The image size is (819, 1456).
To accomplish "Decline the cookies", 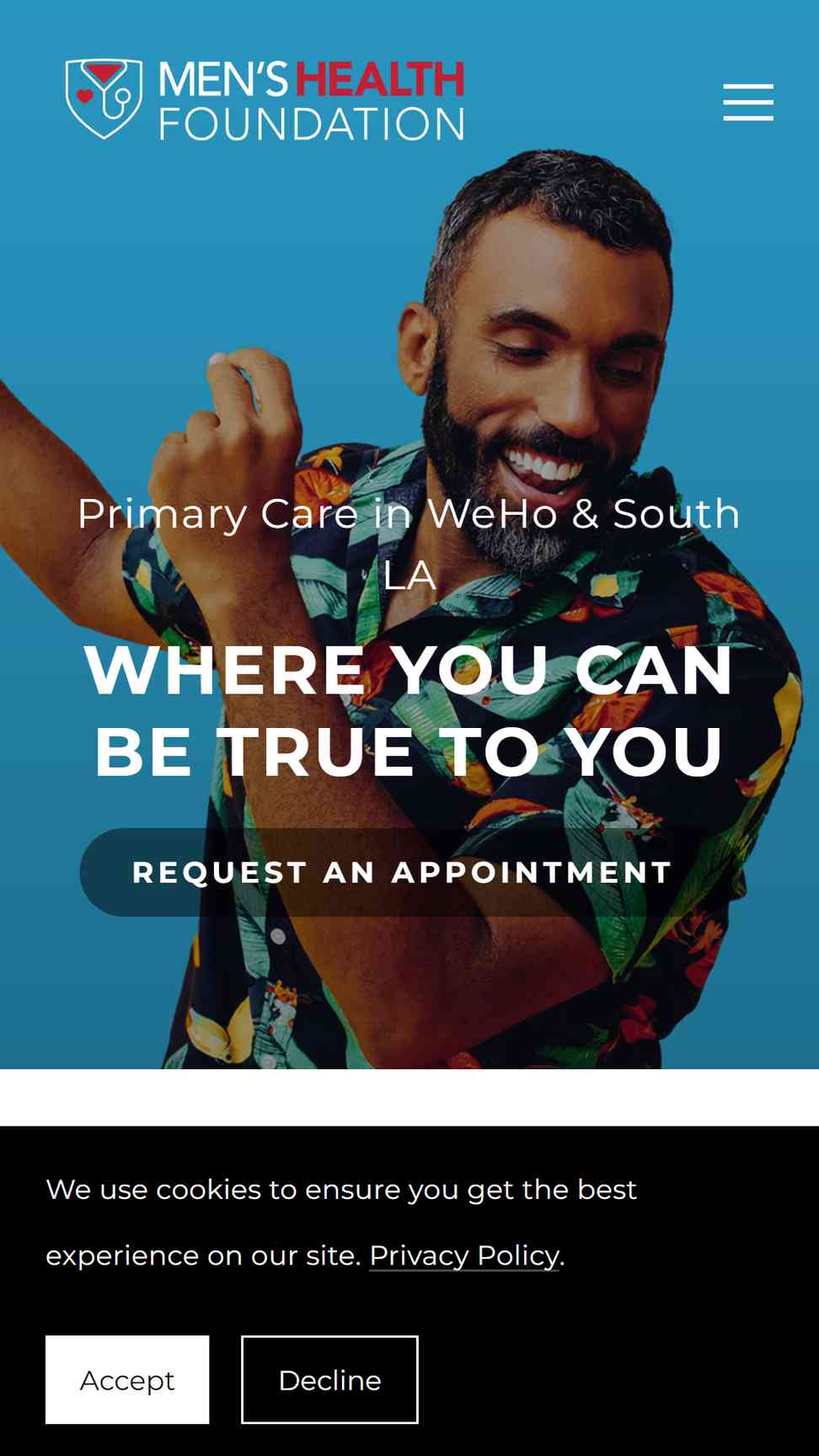I will coord(329,1379).
